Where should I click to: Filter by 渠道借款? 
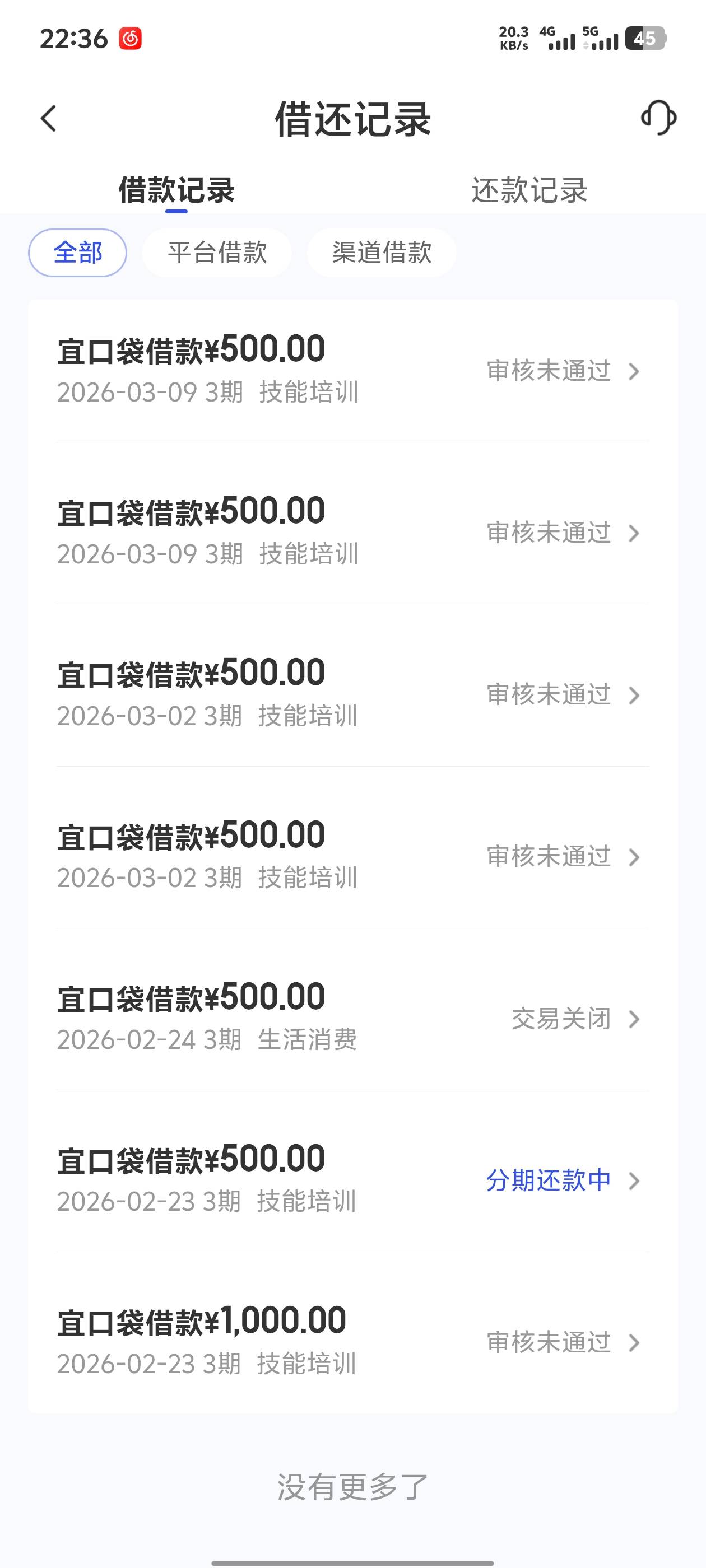(382, 253)
